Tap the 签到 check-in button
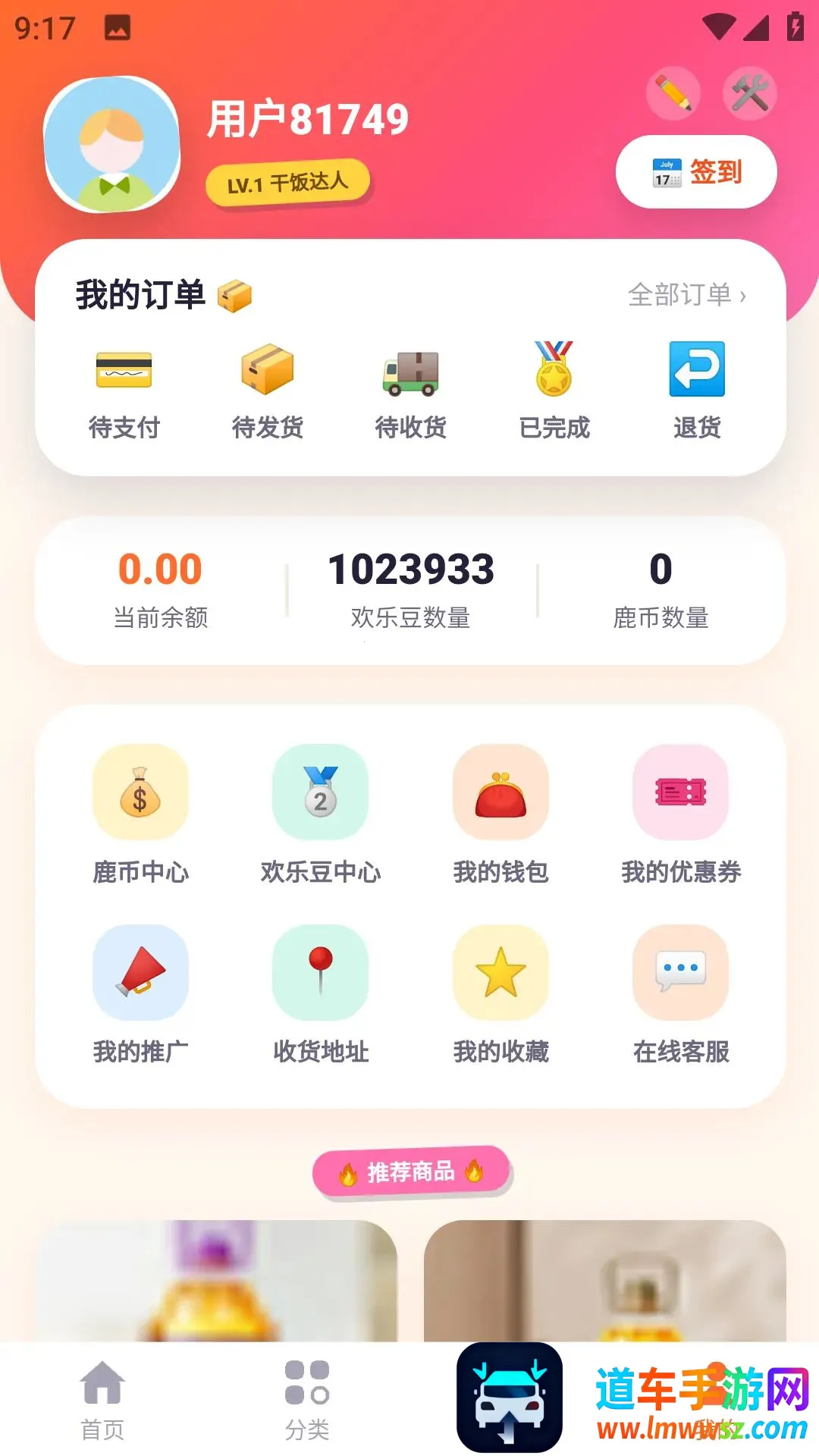Viewport: 819px width, 1456px height. 696,172
